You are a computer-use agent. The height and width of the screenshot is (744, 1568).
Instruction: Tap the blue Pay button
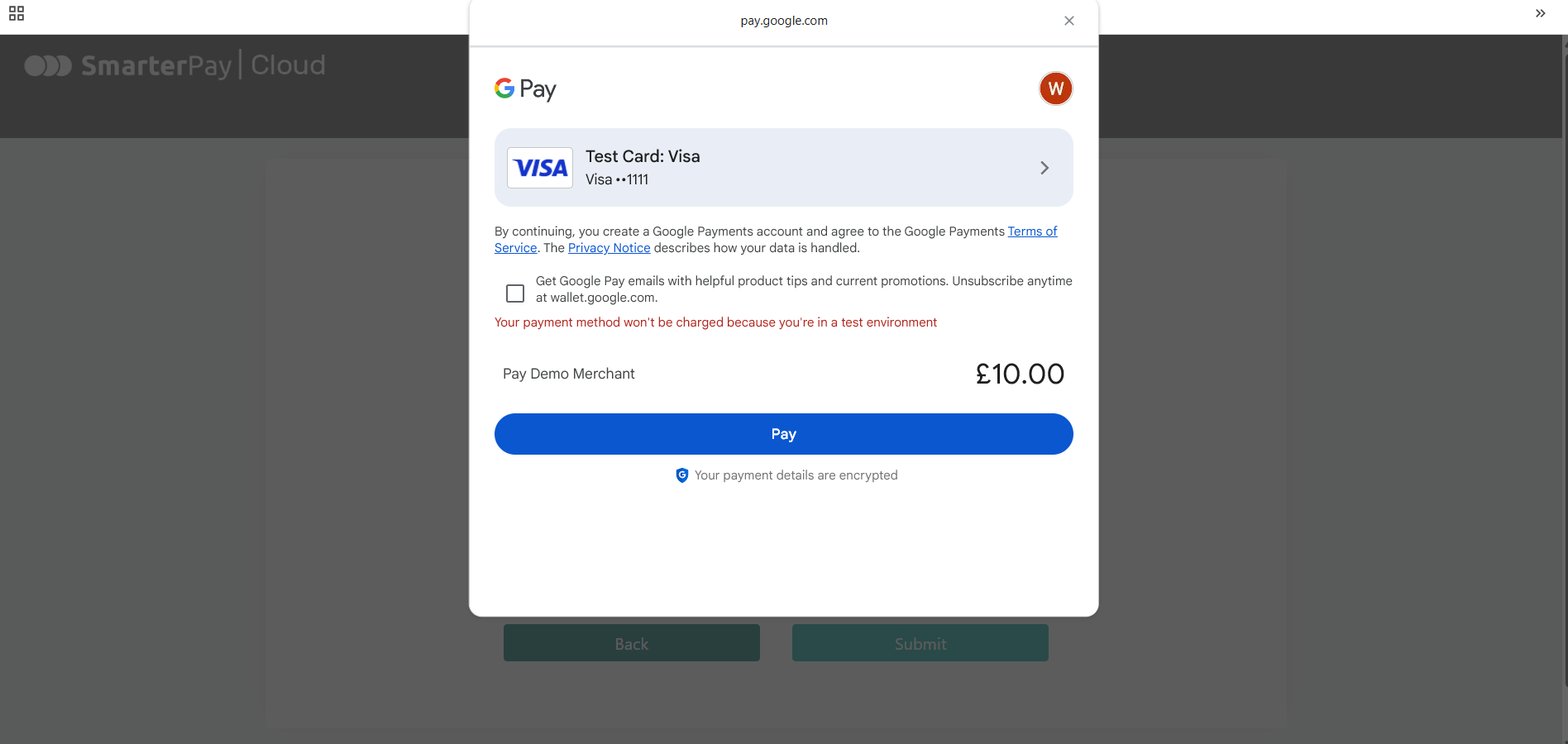pyautogui.click(x=783, y=434)
